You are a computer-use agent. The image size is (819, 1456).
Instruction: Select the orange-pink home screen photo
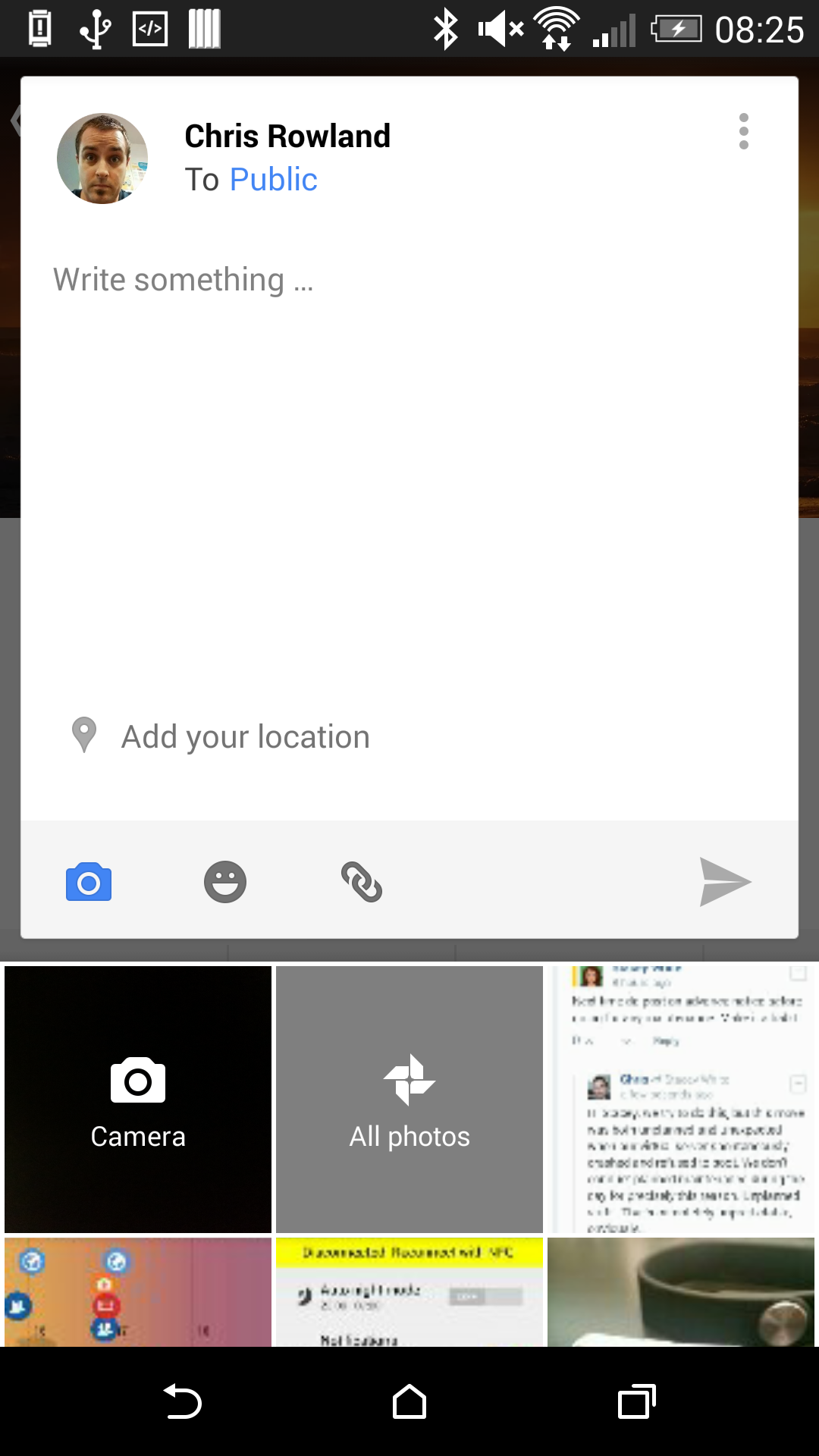(x=138, y=1292)
